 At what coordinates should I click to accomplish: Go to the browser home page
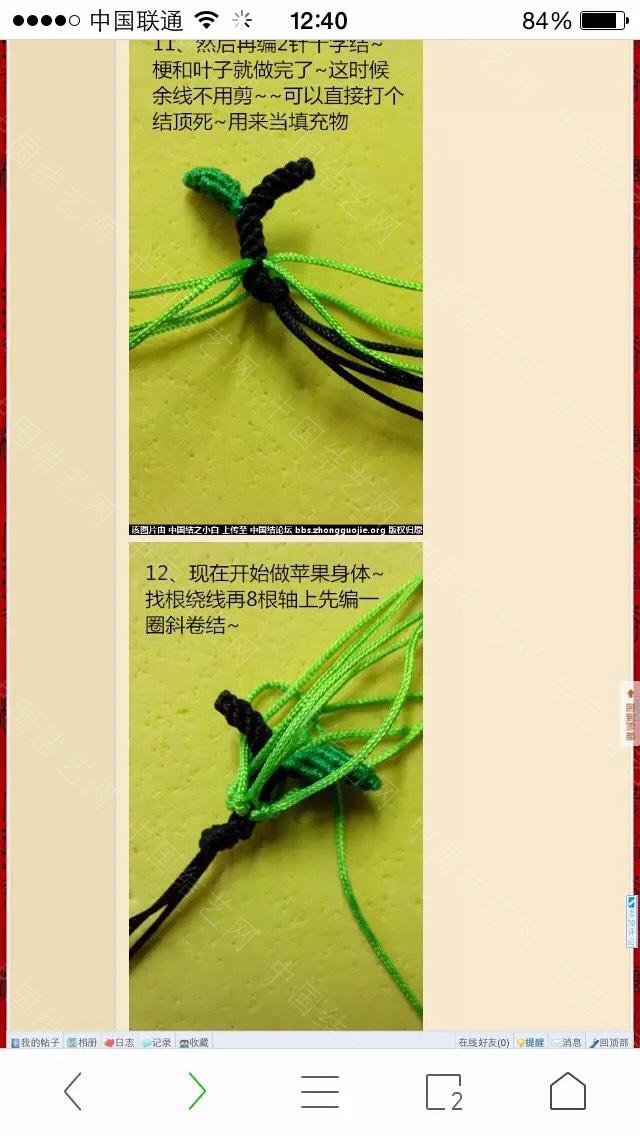pos(567,1091)
